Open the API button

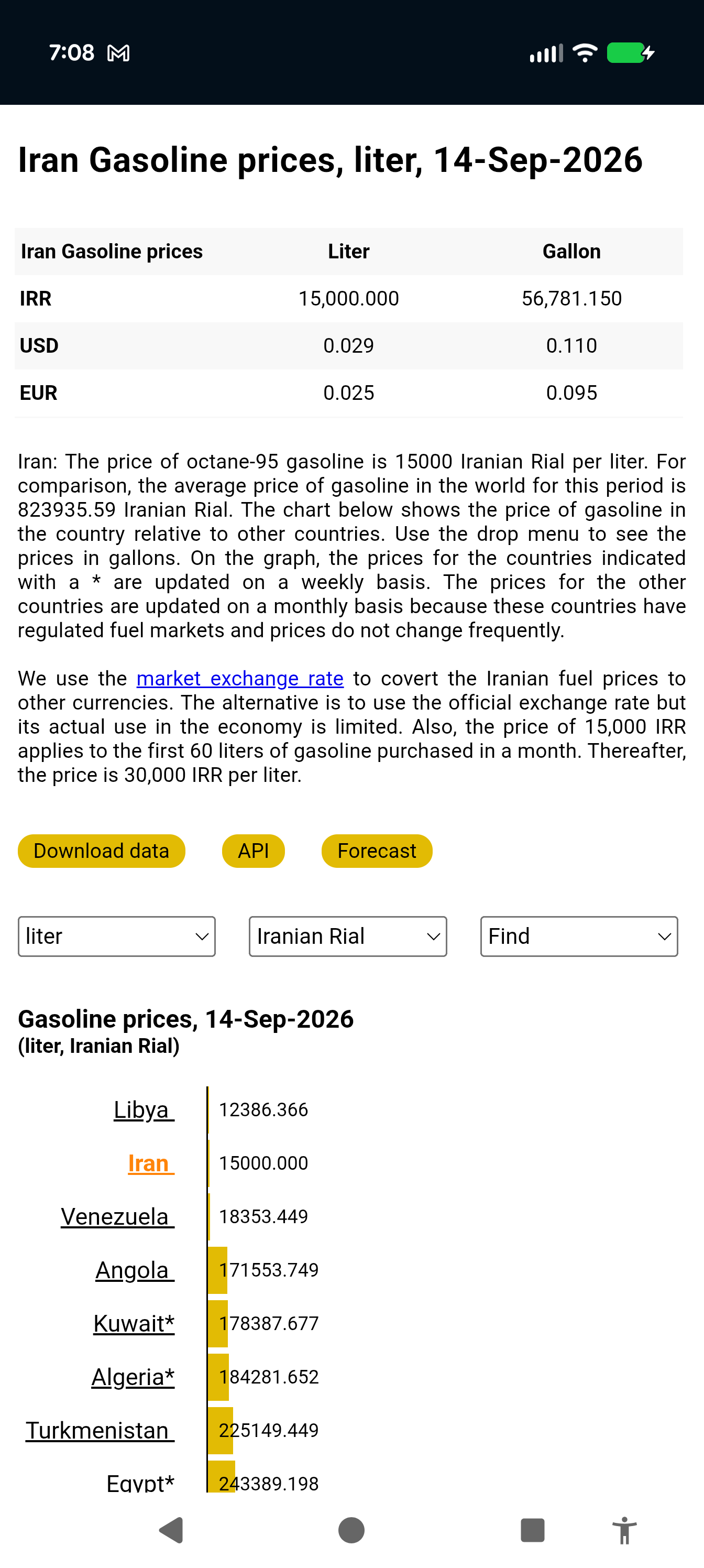point(253,851)
